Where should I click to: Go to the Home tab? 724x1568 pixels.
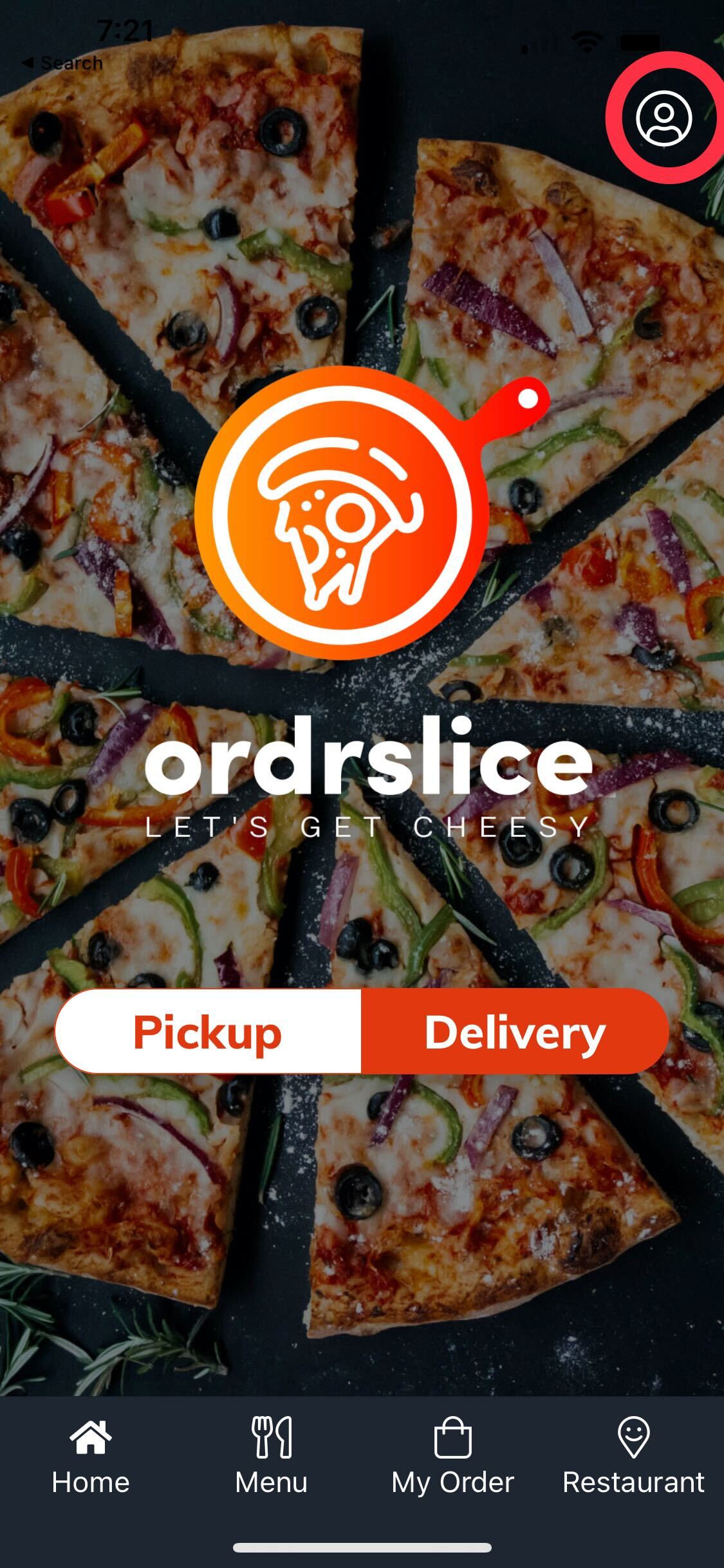[x=91, y=1457]
